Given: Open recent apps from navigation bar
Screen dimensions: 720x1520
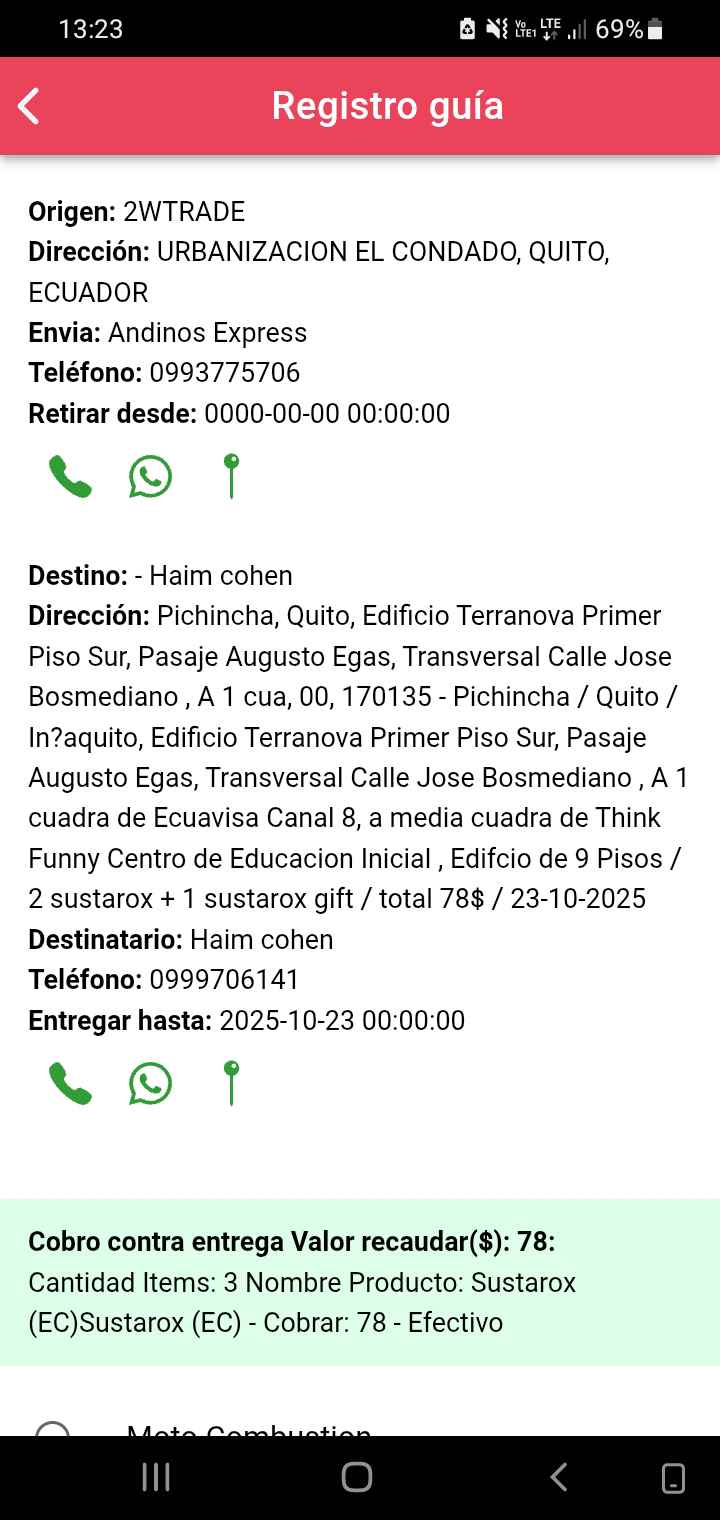Looking at the screenshot, I should coord(156,1477).
